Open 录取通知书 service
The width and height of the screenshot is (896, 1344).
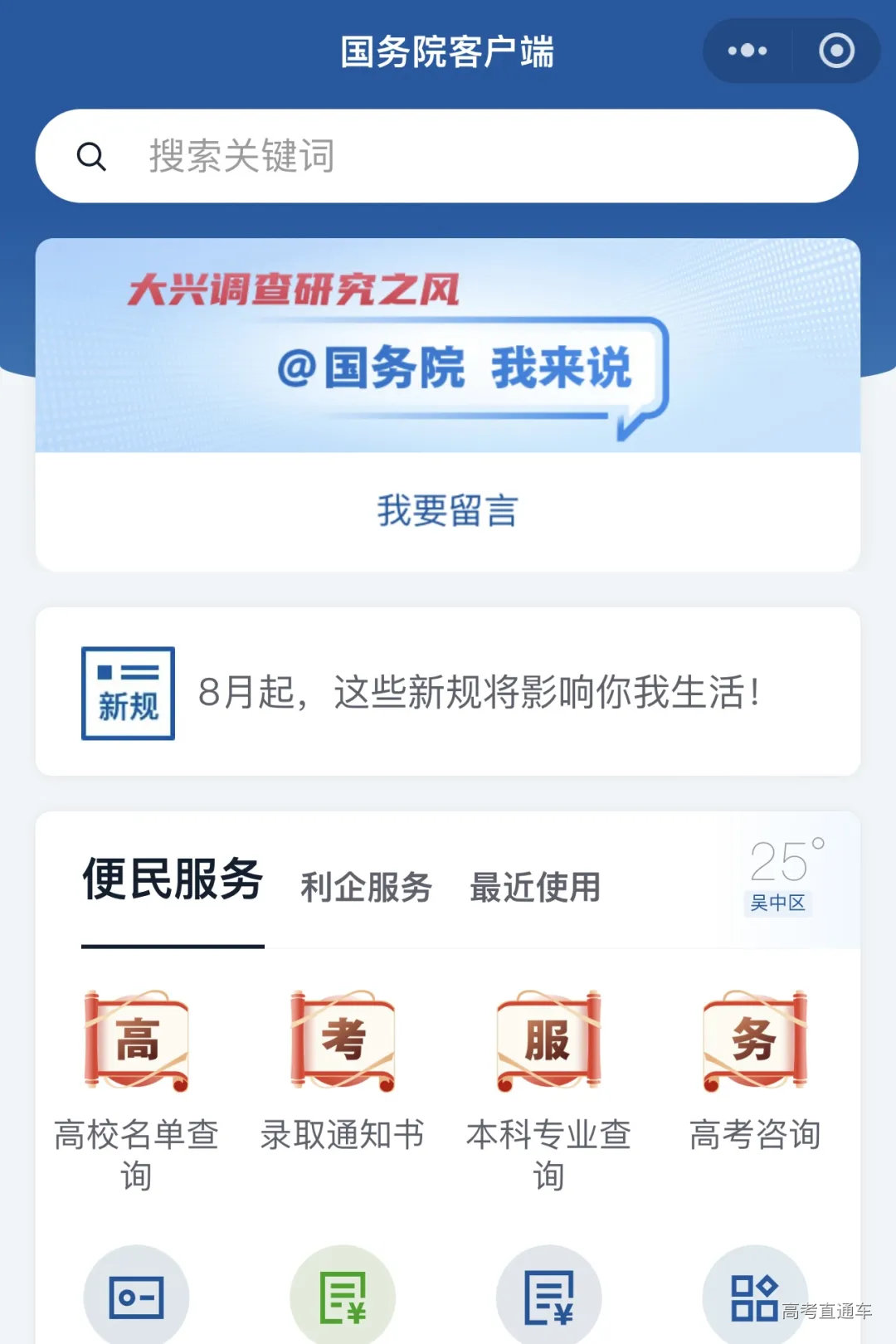pyautogui.click(x=343, y=1070)
